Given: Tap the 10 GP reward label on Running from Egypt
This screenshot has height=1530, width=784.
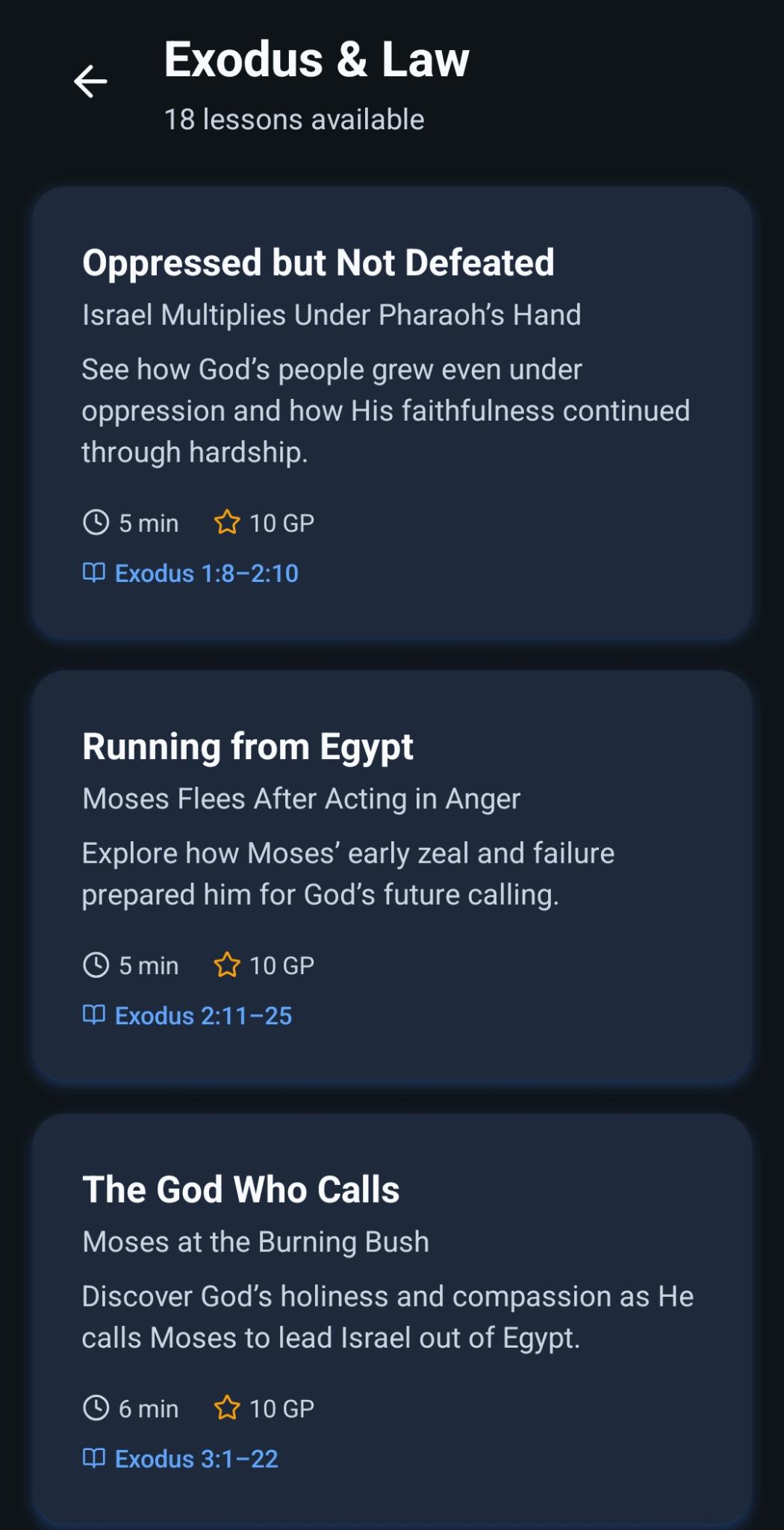Looking at the screenshot, I should [x=281, y=964].
